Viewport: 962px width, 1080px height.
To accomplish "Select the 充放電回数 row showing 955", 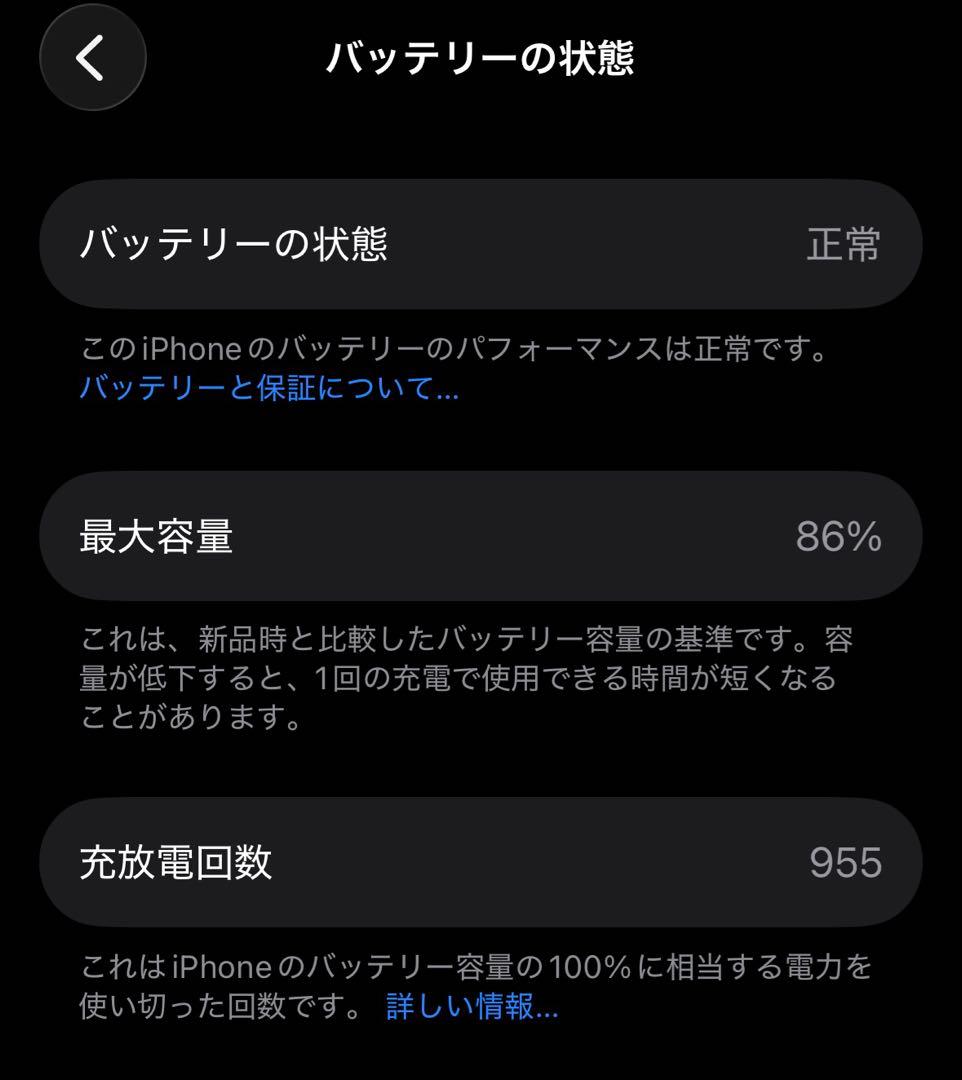I will click(480, 860).
